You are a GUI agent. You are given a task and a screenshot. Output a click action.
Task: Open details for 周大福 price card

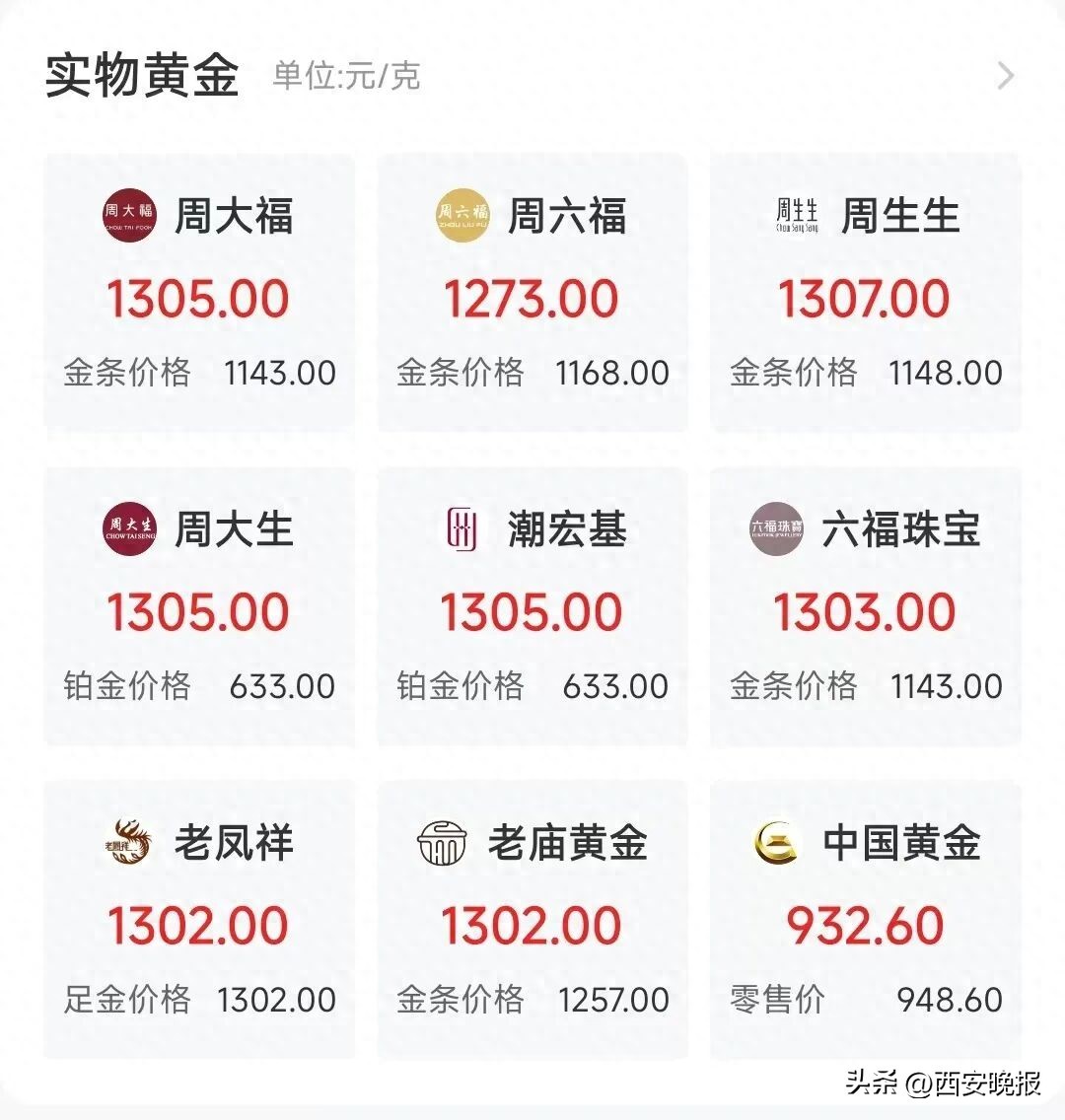pyautogui.click(x=197, y=291)
